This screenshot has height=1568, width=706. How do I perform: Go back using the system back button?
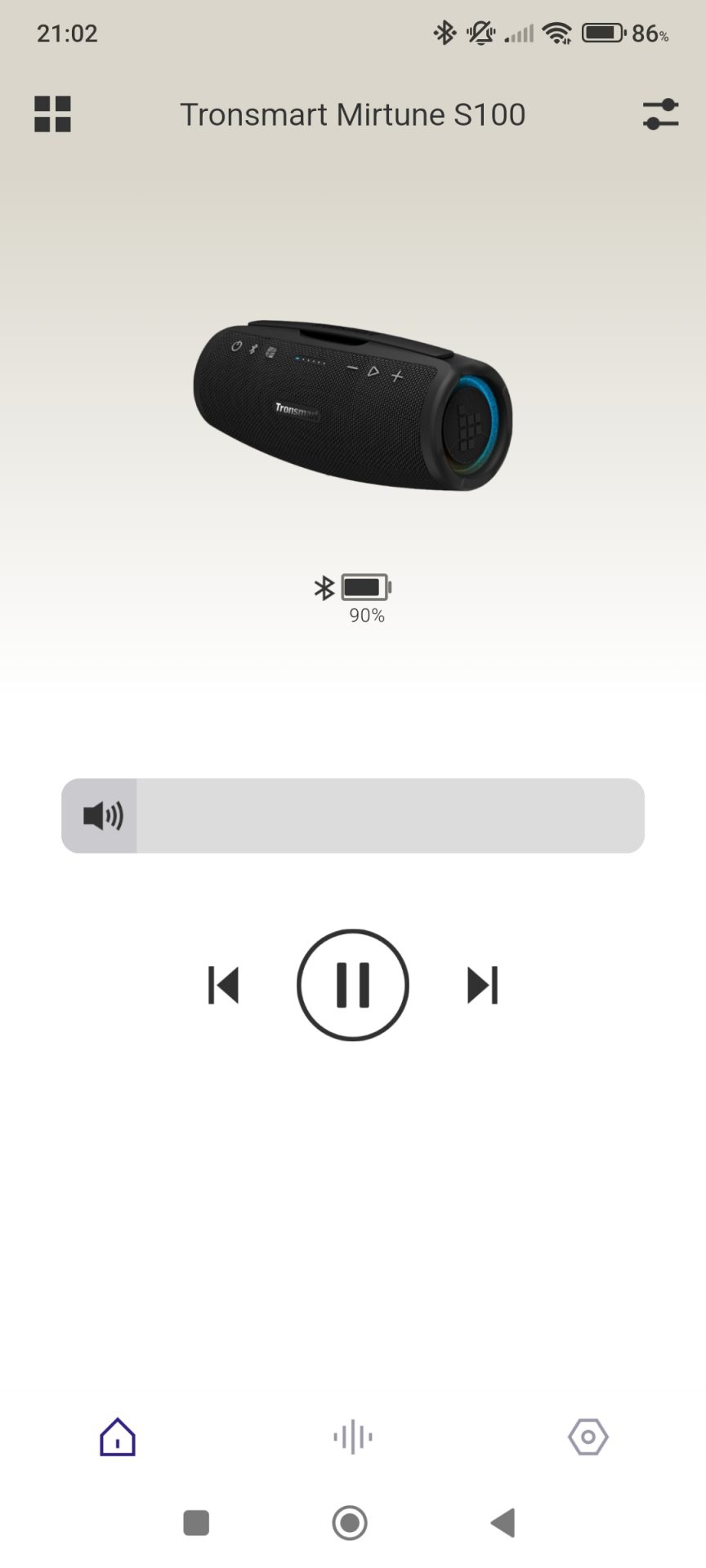point(503,1523)
